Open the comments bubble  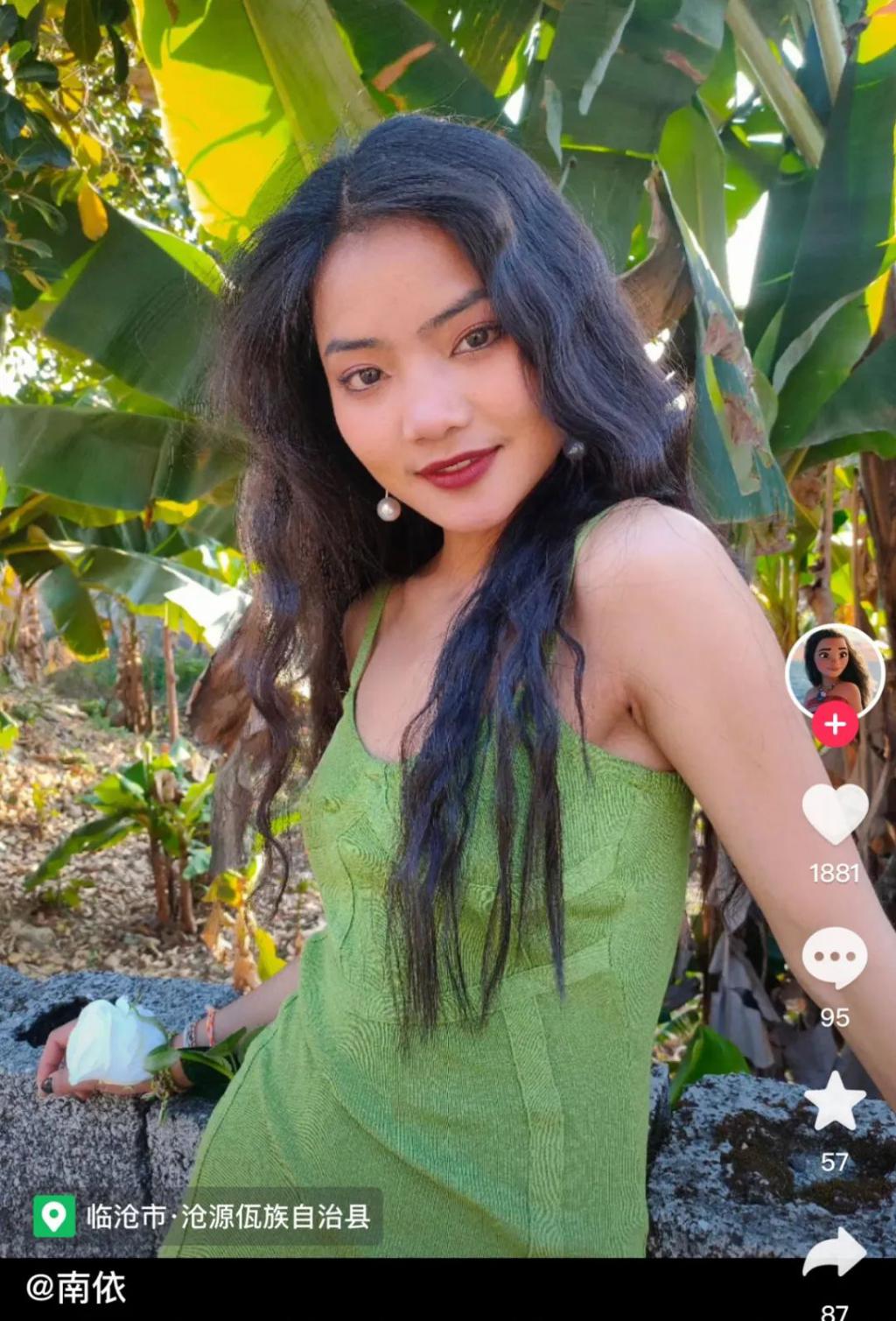click(x=835, y=957)
